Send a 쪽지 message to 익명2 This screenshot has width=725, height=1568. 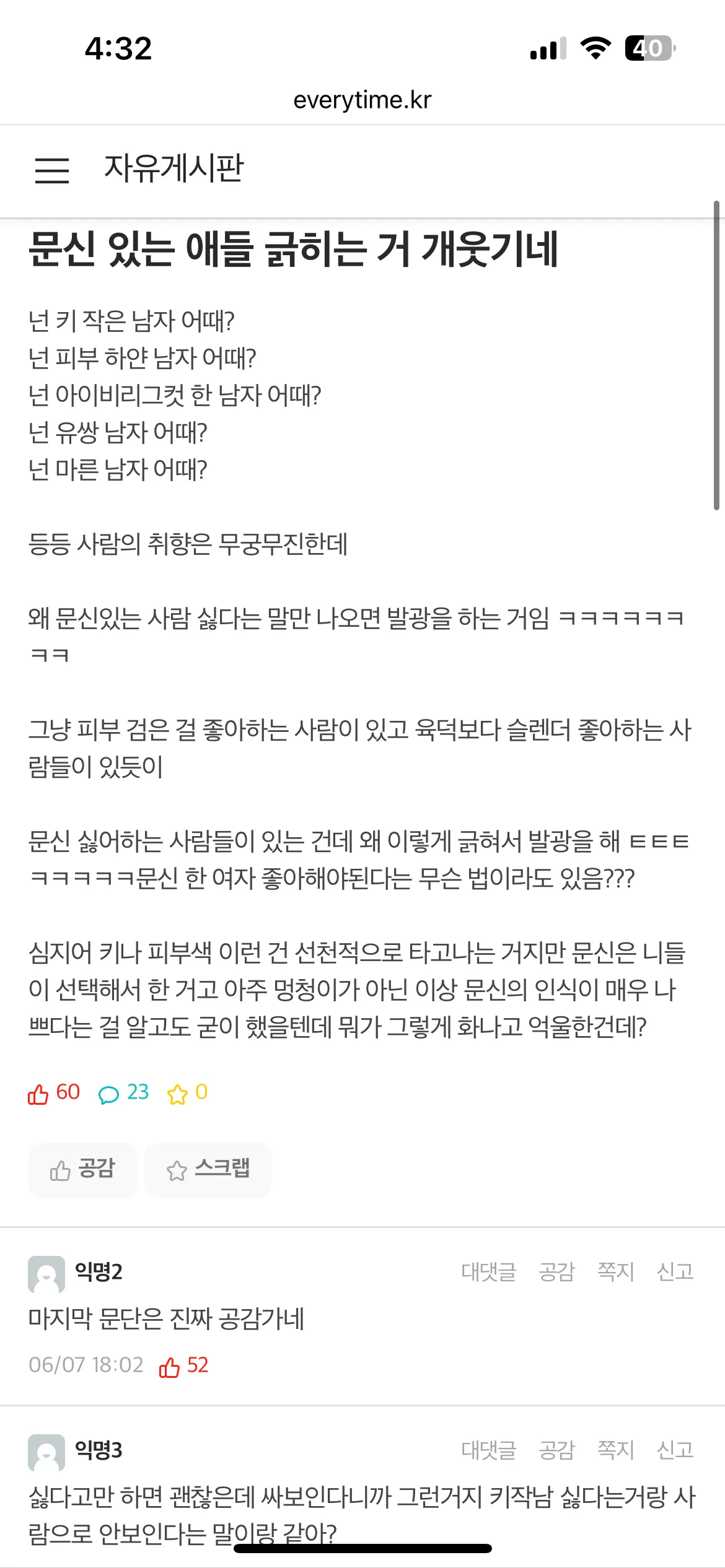coord(614,1271)
